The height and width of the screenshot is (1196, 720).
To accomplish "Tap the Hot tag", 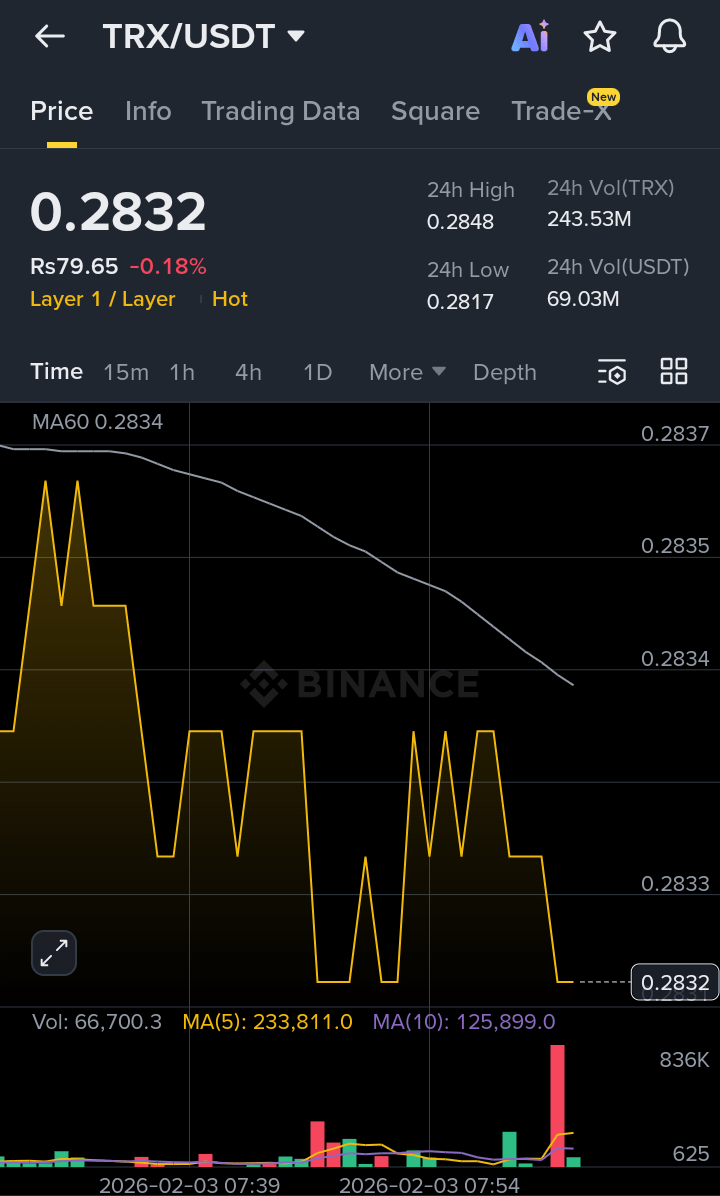I will 229,299.
